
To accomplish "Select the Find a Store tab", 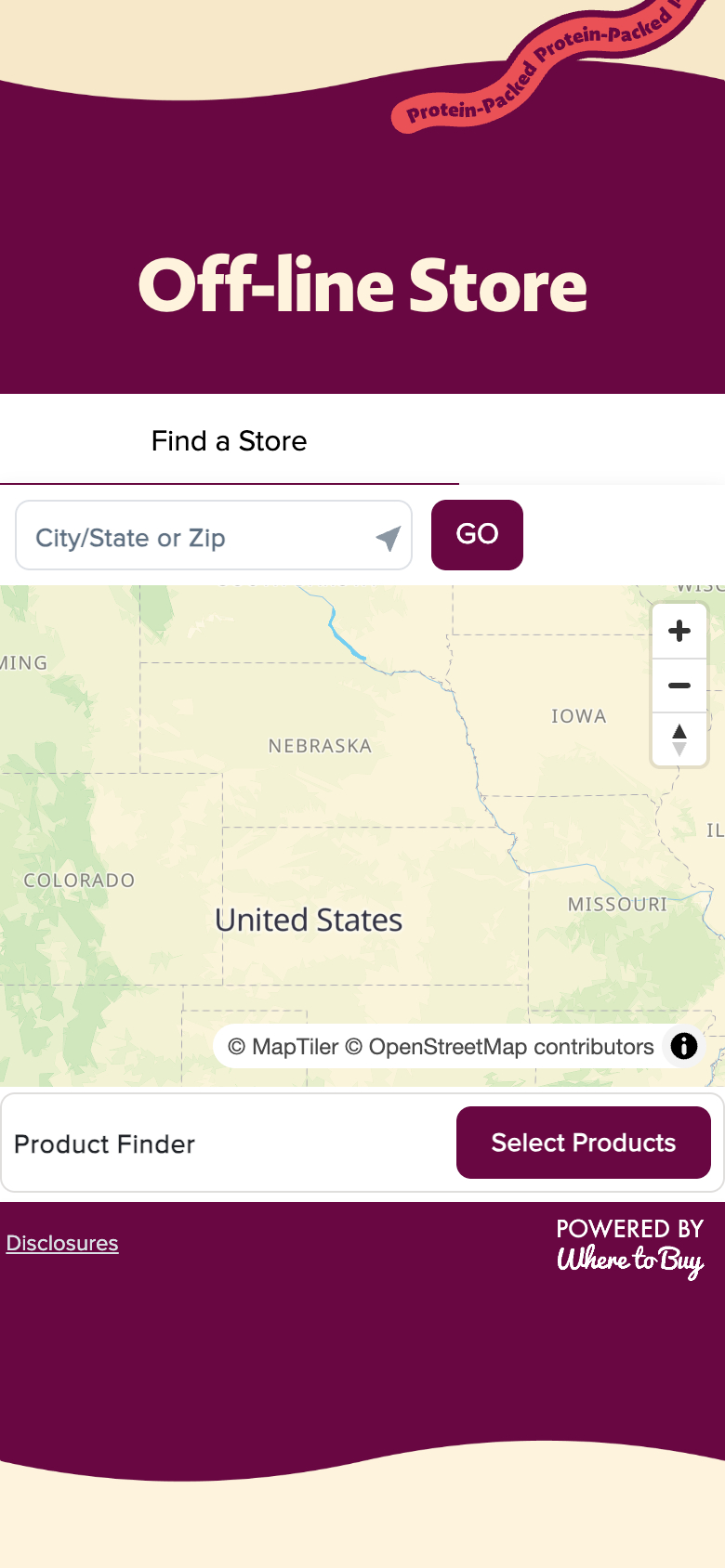I will pyautogui.click(x=229, y=441).
